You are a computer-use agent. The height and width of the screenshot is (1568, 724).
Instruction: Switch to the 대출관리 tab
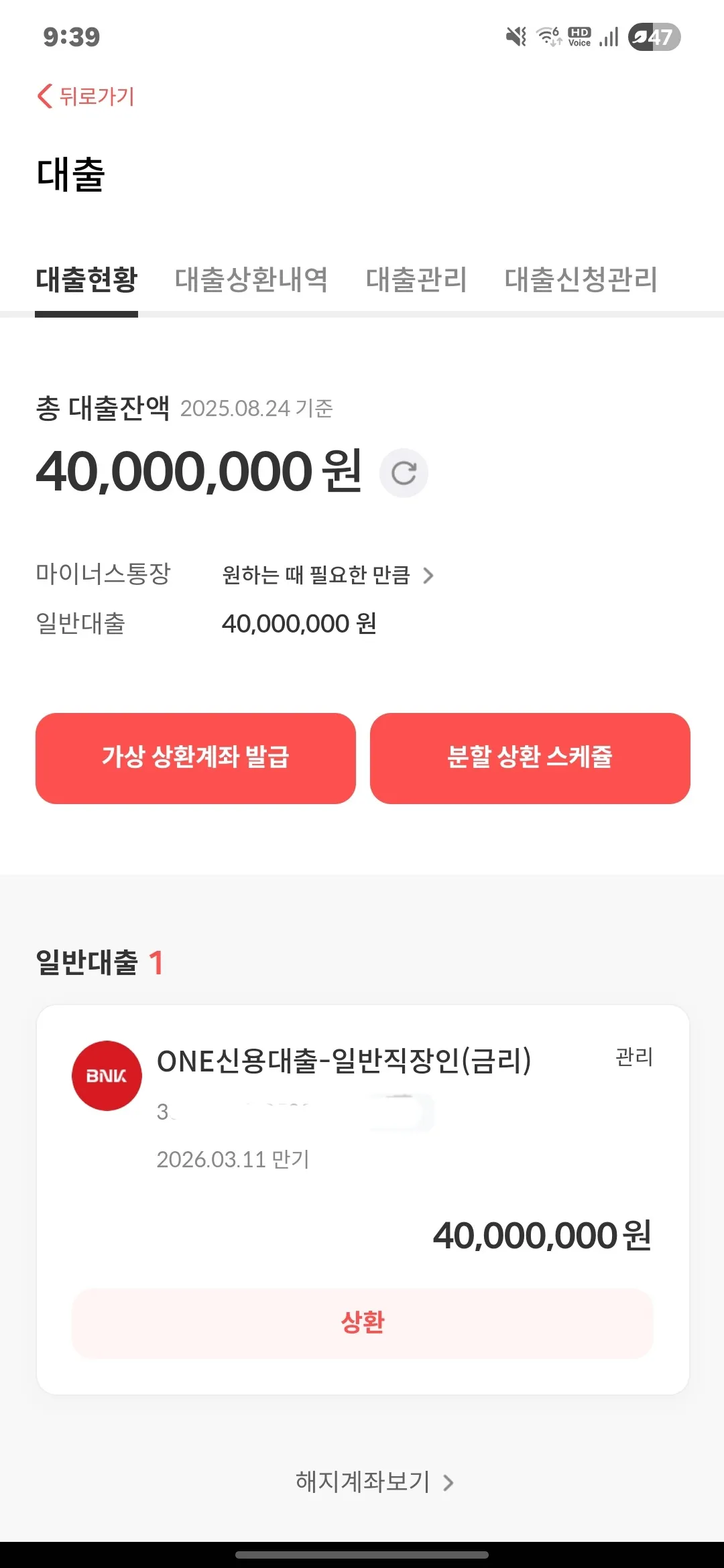[416, 279]
